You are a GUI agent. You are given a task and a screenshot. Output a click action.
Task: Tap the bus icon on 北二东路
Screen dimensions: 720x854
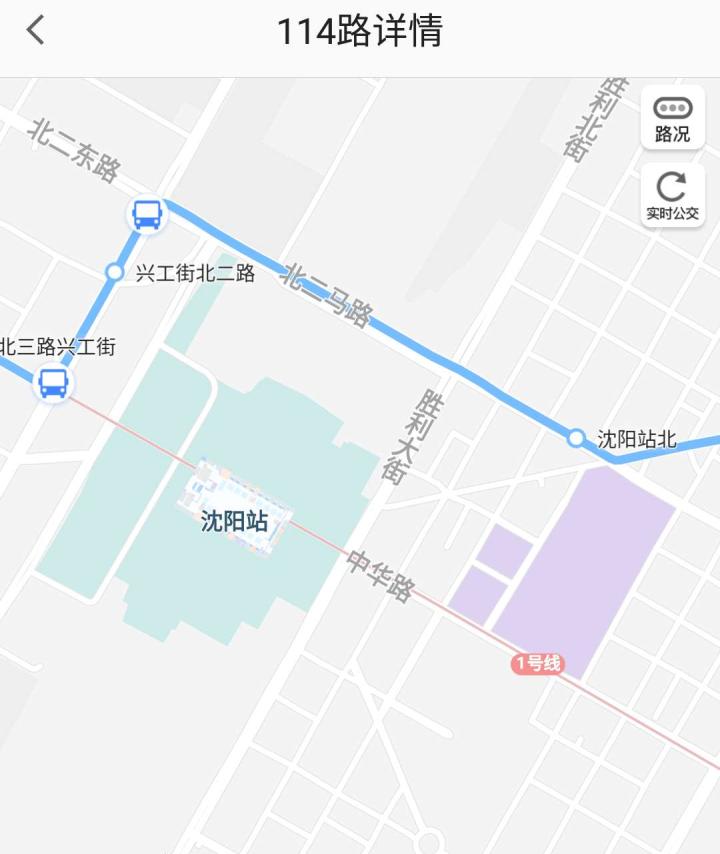pyautogui.click(x=147, y=215)
